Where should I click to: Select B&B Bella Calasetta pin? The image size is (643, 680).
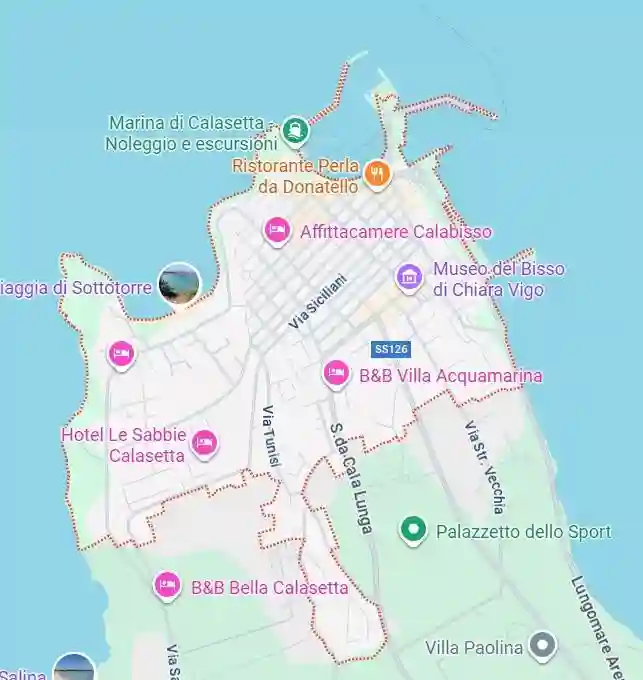tap(167, 586)
